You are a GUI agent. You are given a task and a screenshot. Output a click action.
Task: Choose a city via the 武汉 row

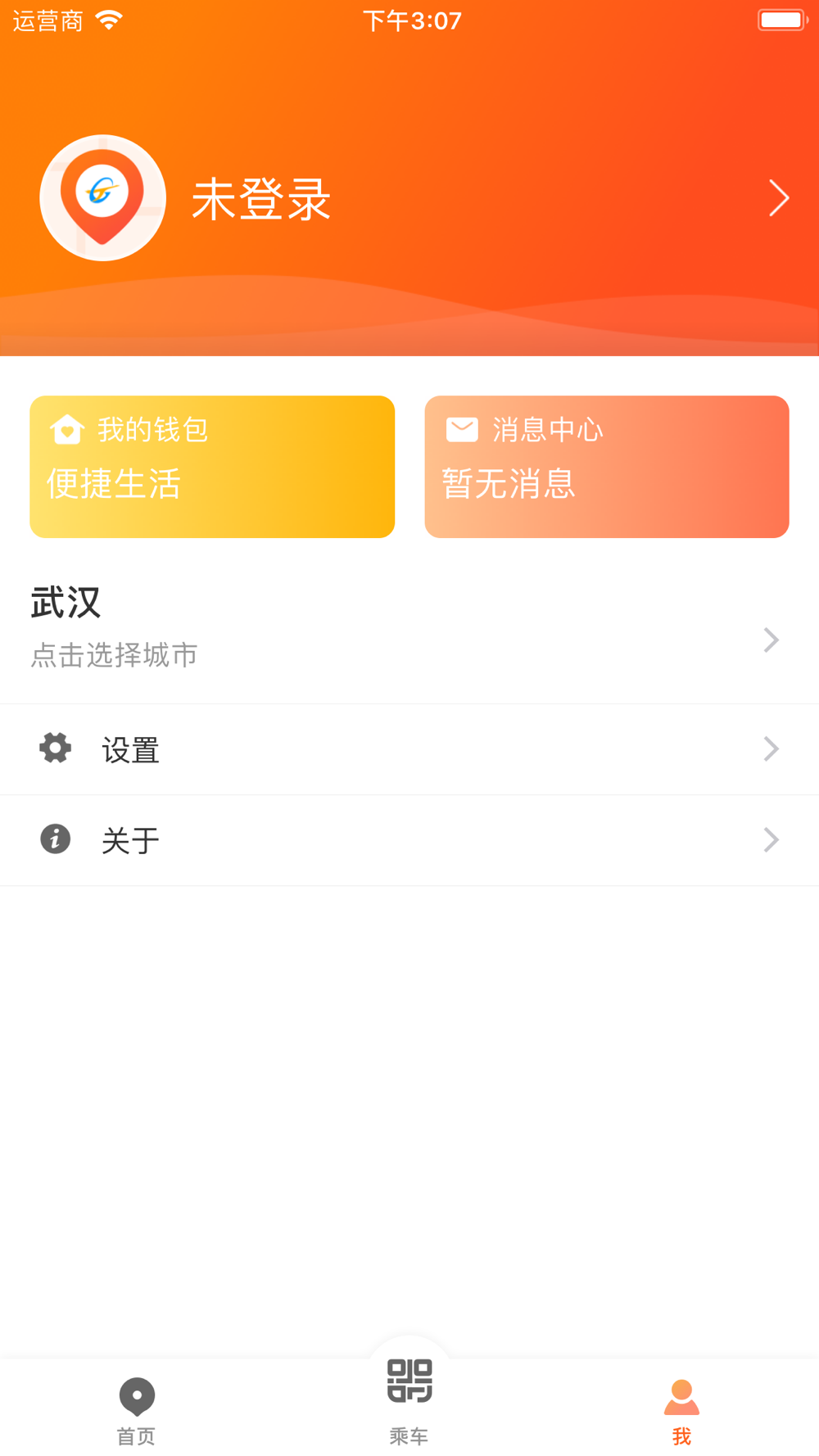point(409,628)
